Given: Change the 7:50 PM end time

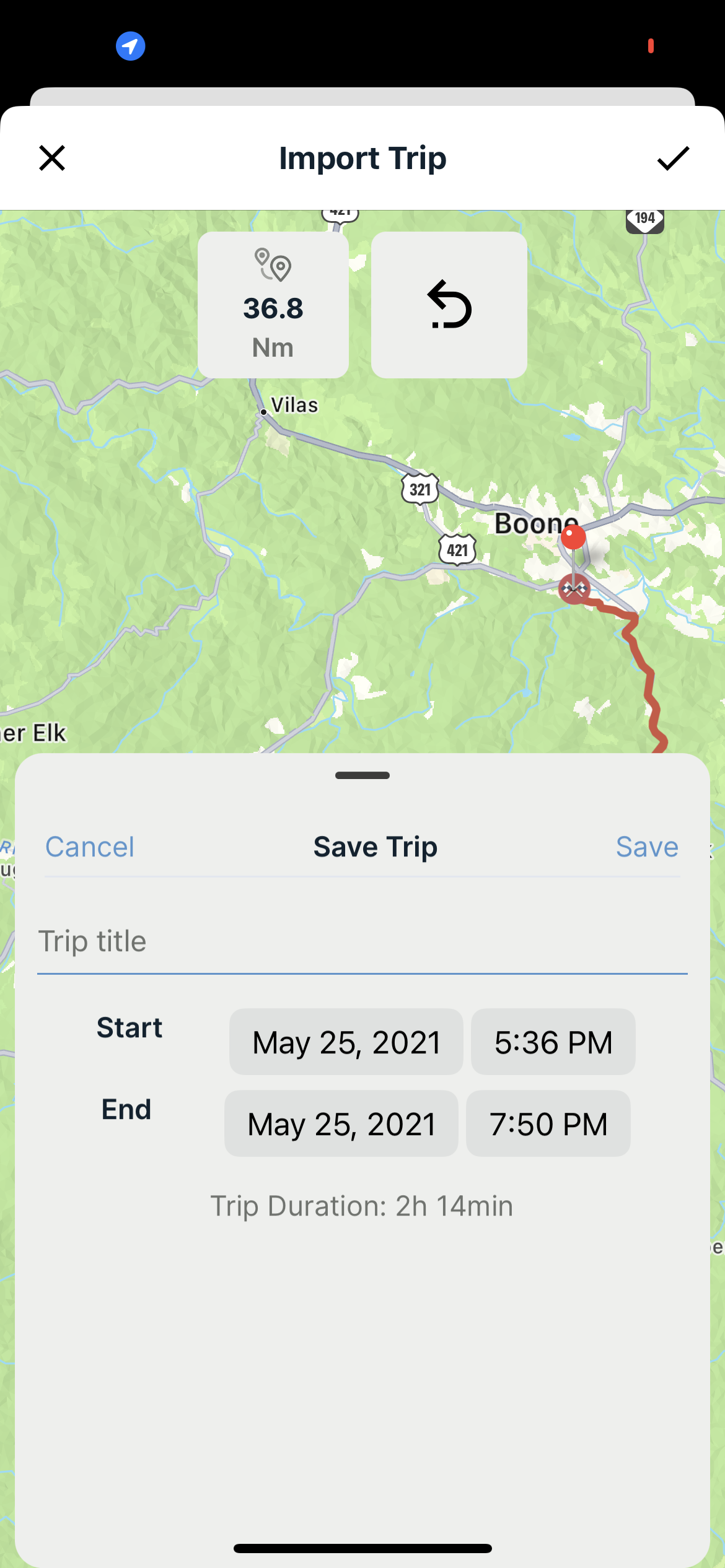Looking at the screenshot, I should [x=548, y=1123].
